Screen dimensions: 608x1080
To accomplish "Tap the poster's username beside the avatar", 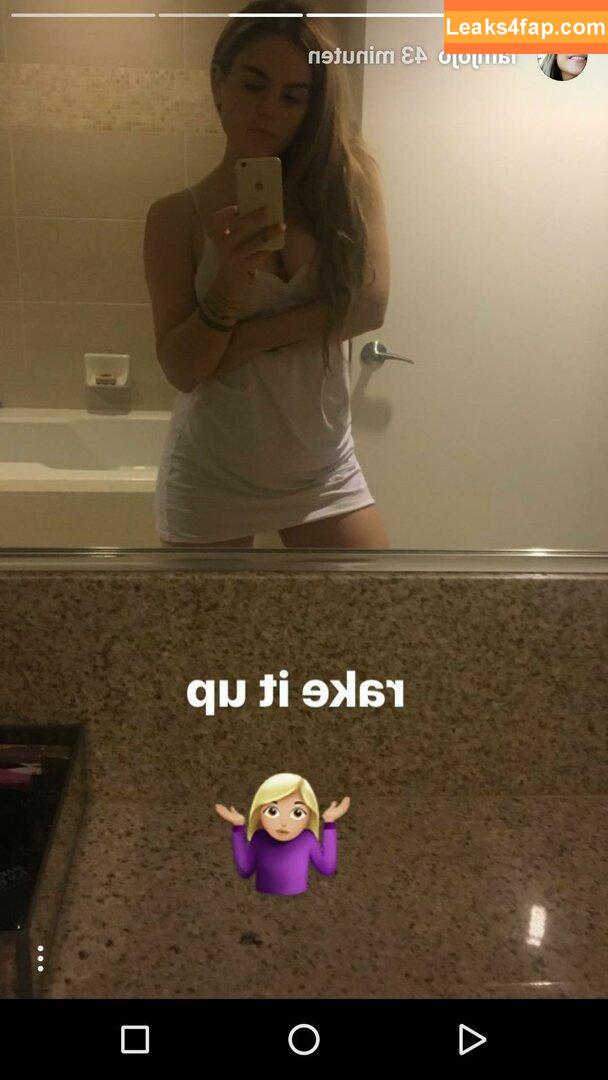I will [478, 56].
